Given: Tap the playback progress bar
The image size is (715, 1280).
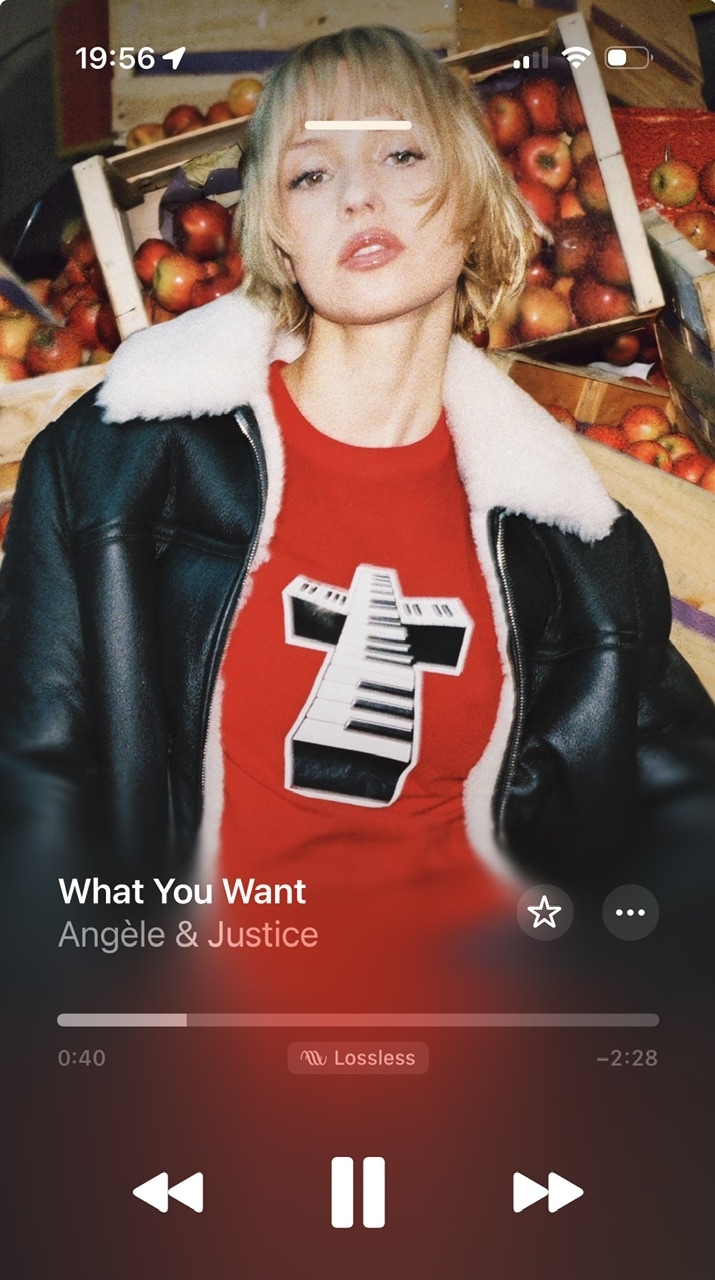Looking at the screenshot, I should (x=357, y=1020).
